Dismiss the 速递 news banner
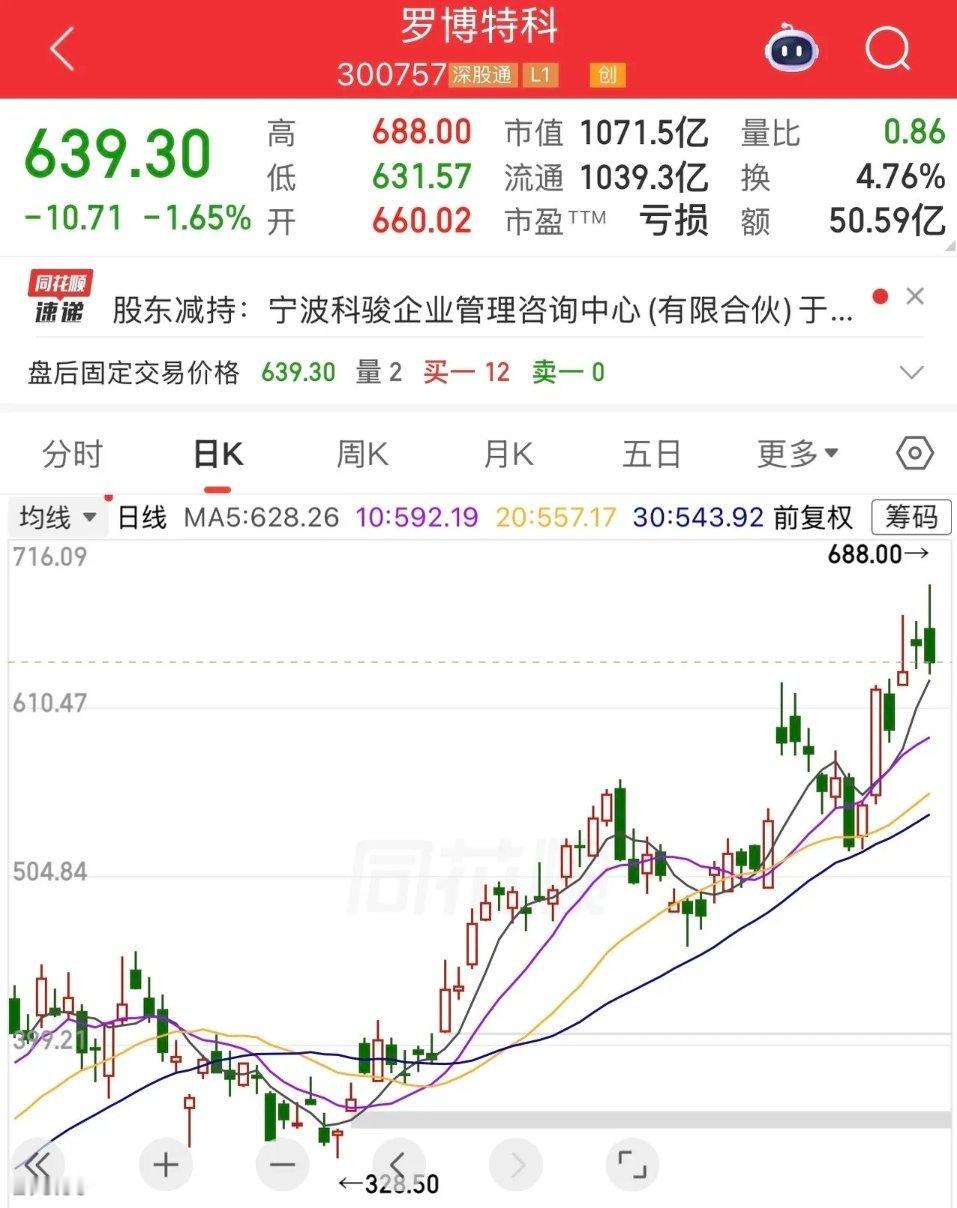Viewport: 957px width, 1208px height. click(x=915, y=296)
